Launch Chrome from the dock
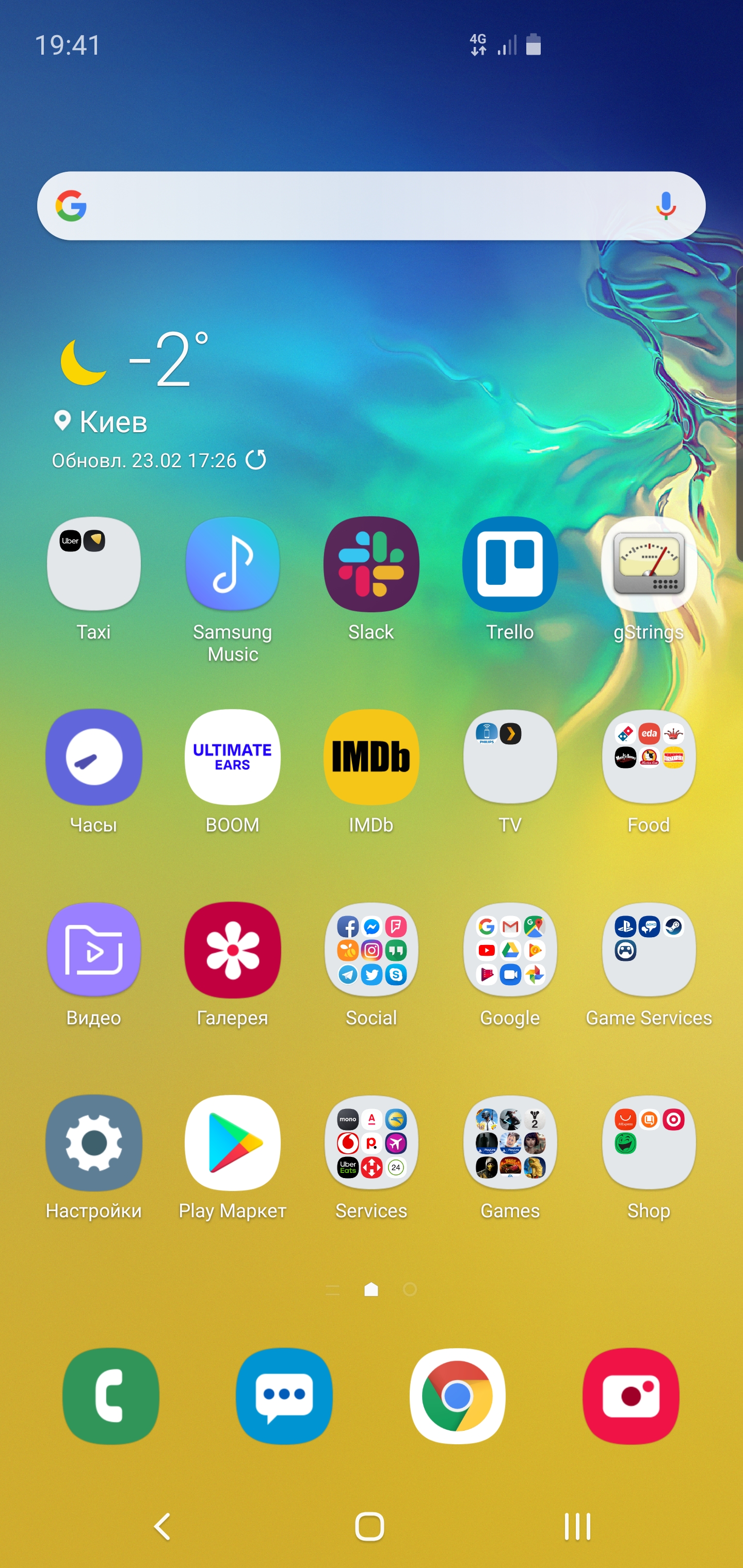 [457, 1396]
